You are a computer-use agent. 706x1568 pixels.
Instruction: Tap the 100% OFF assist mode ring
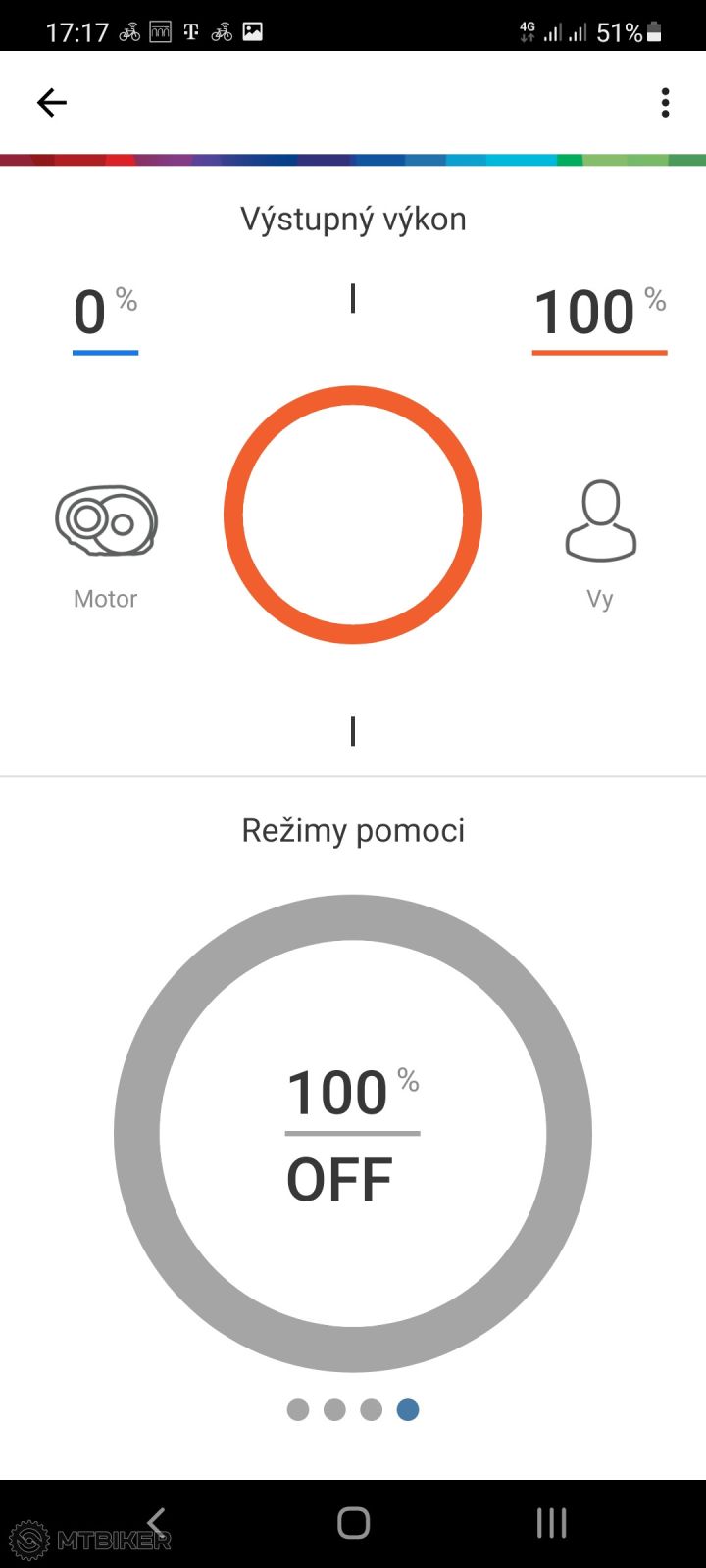click(353, 1133)
